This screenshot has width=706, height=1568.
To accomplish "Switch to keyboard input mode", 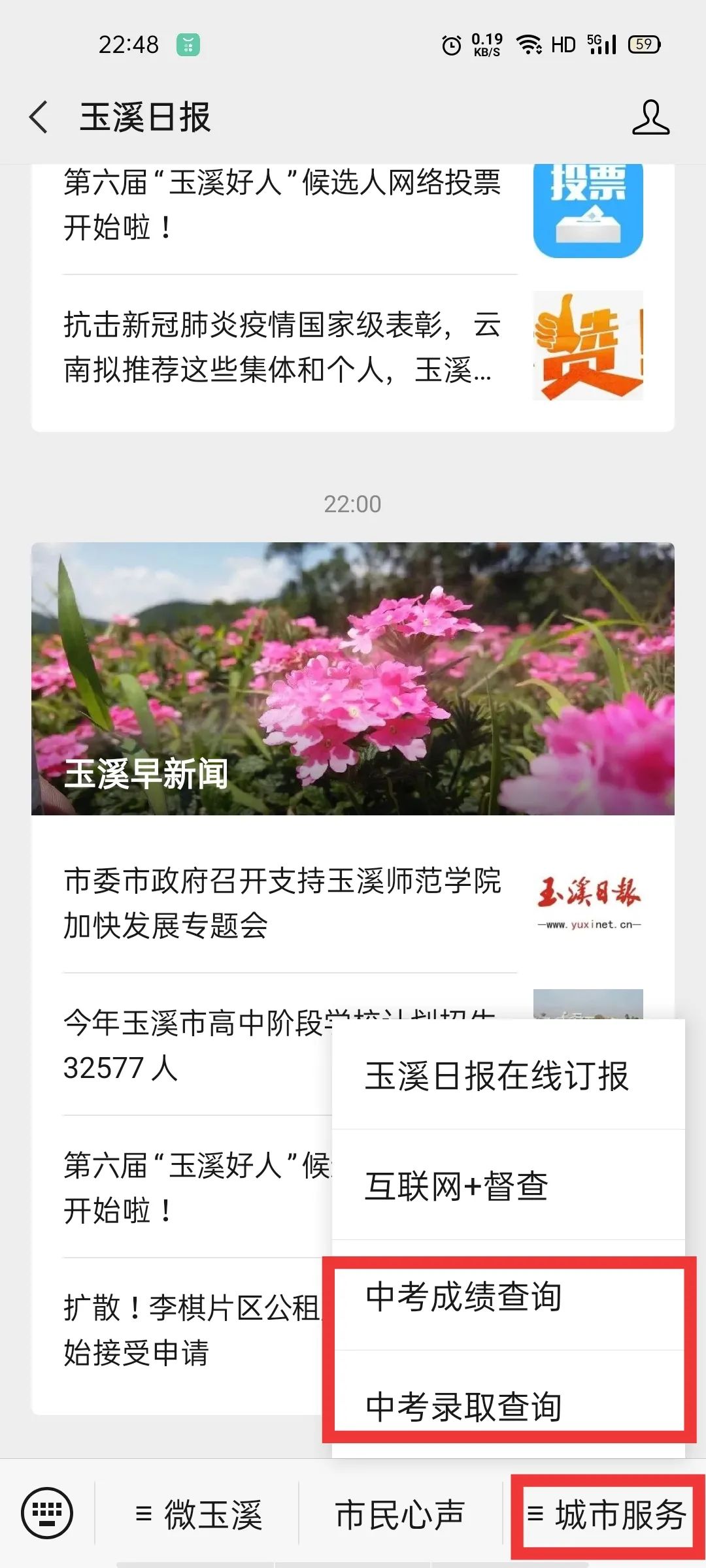I will [x=47, y=1512].
